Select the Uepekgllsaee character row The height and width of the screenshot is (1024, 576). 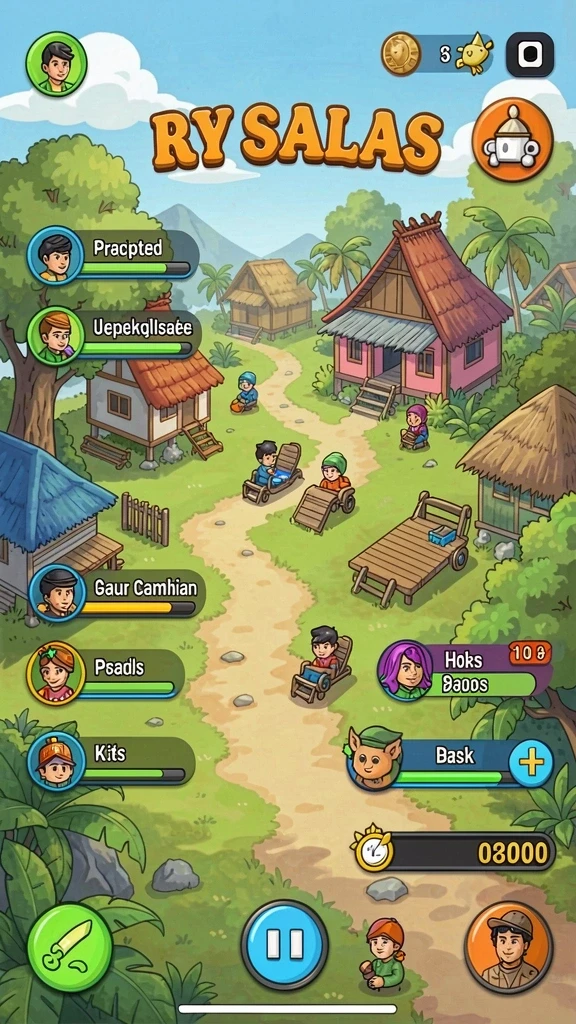pyautogui.click(x=114, y=336)
